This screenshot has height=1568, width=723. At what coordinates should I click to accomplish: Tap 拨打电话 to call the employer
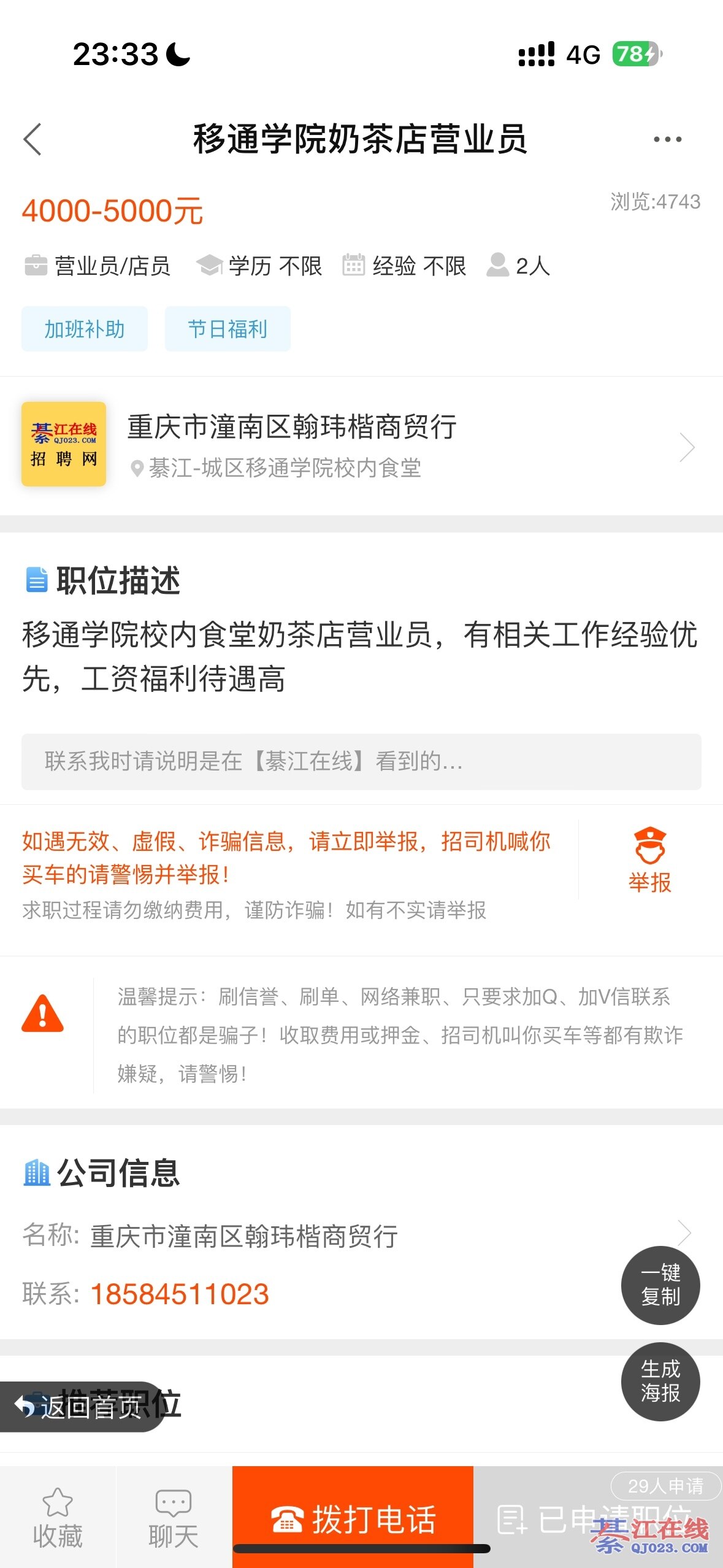click(x=353, y=1518)
